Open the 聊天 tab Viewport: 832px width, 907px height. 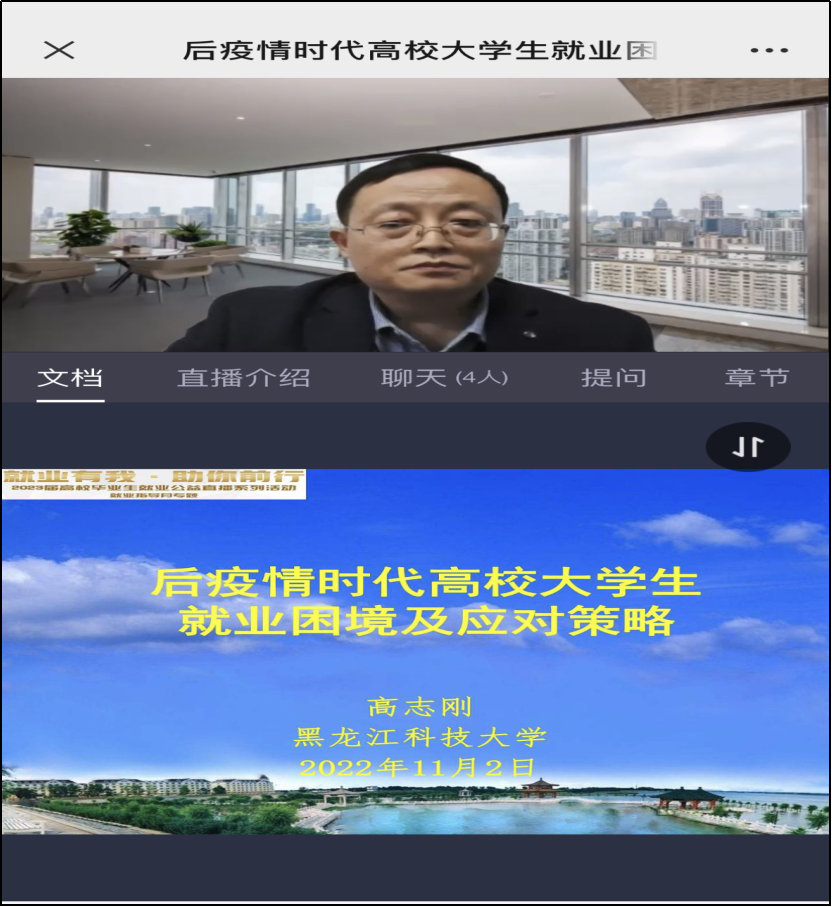click(x=444, y=378)
